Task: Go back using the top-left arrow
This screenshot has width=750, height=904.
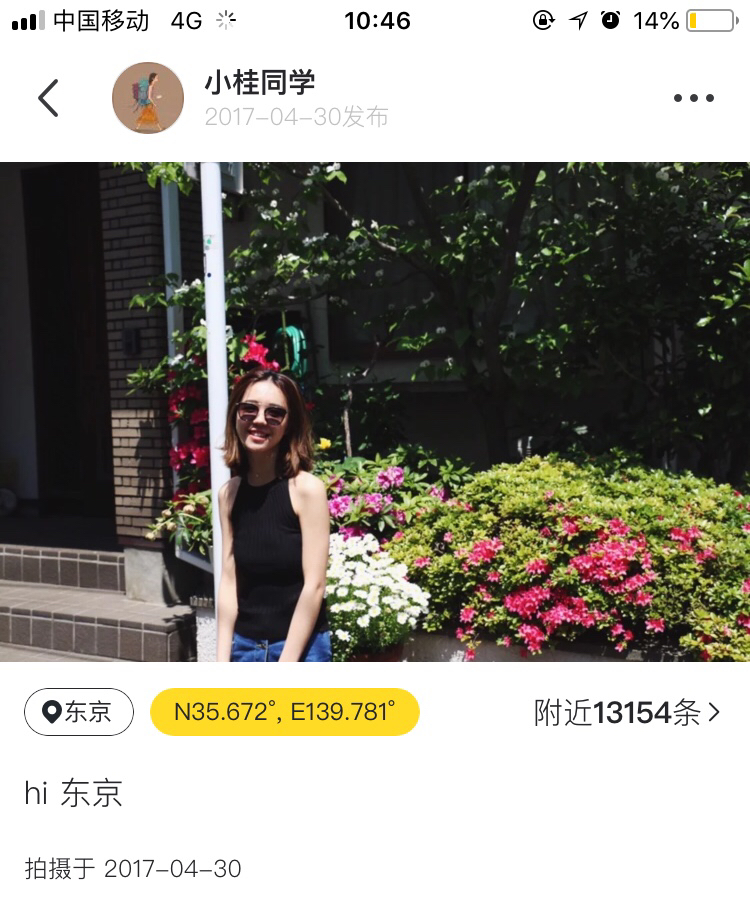Action: [48, 98]
